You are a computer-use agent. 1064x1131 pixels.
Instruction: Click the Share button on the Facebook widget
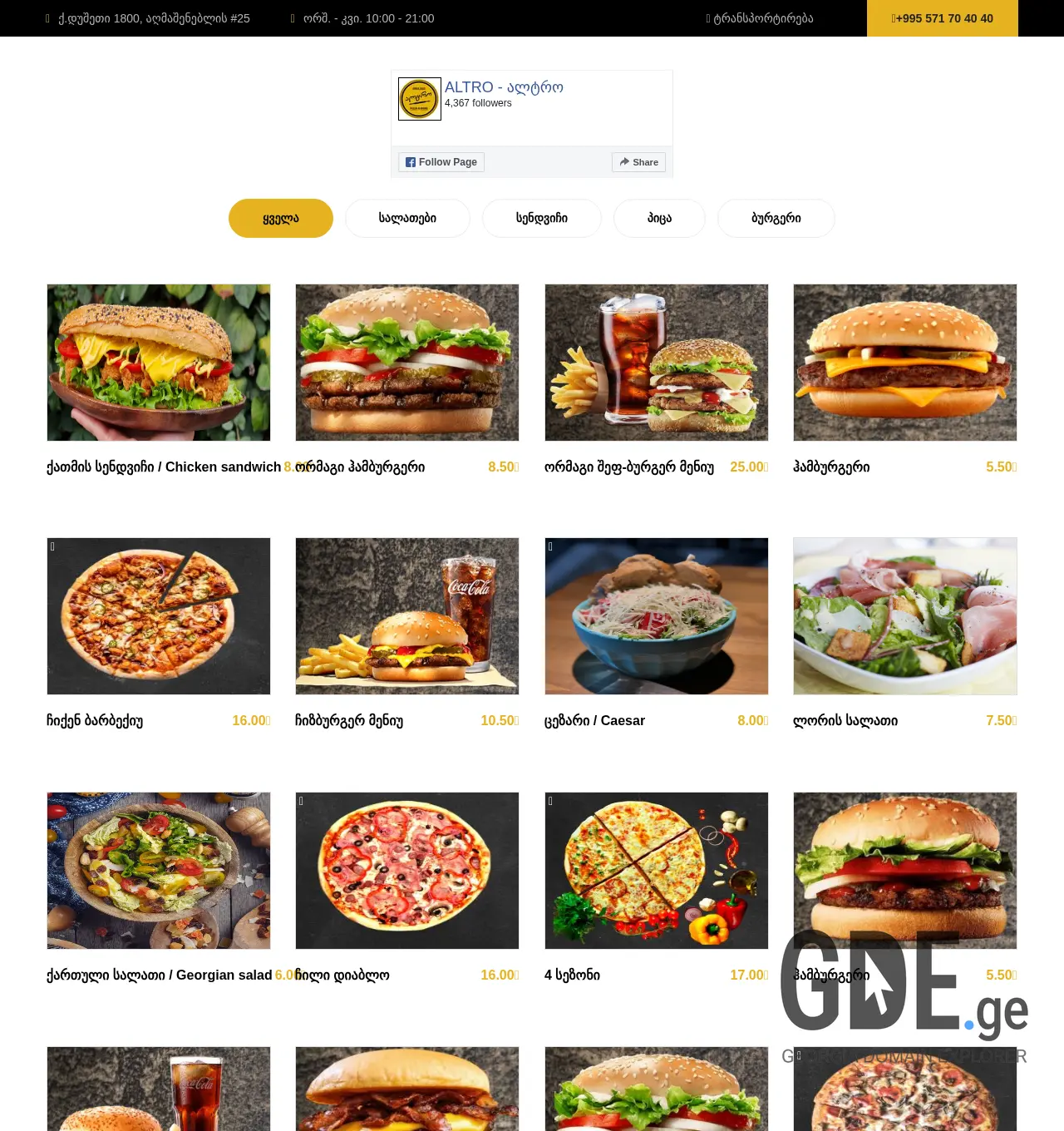tap(638, 162)
